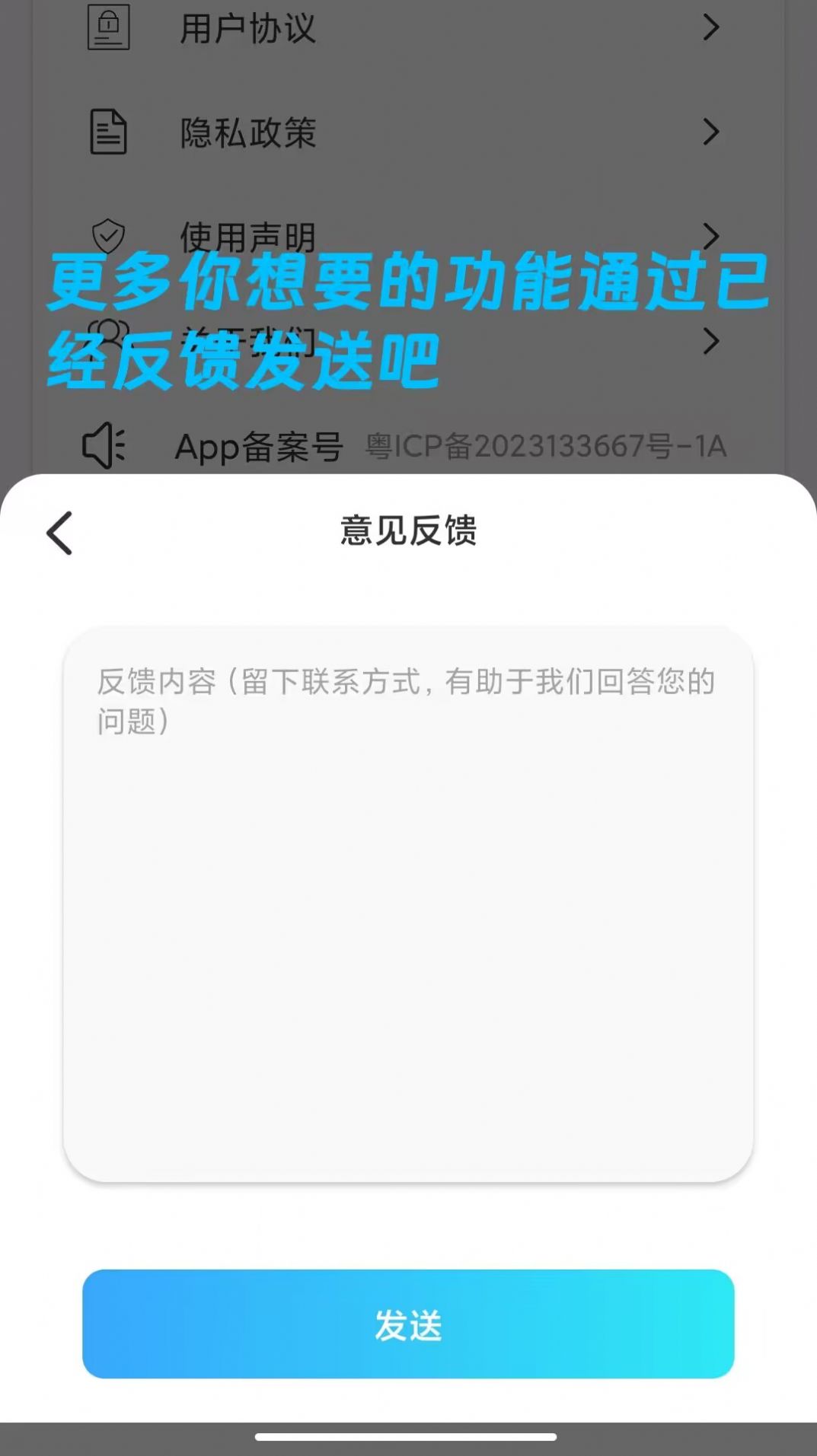Tap the 反馈内容 text field

click(408, 903)
